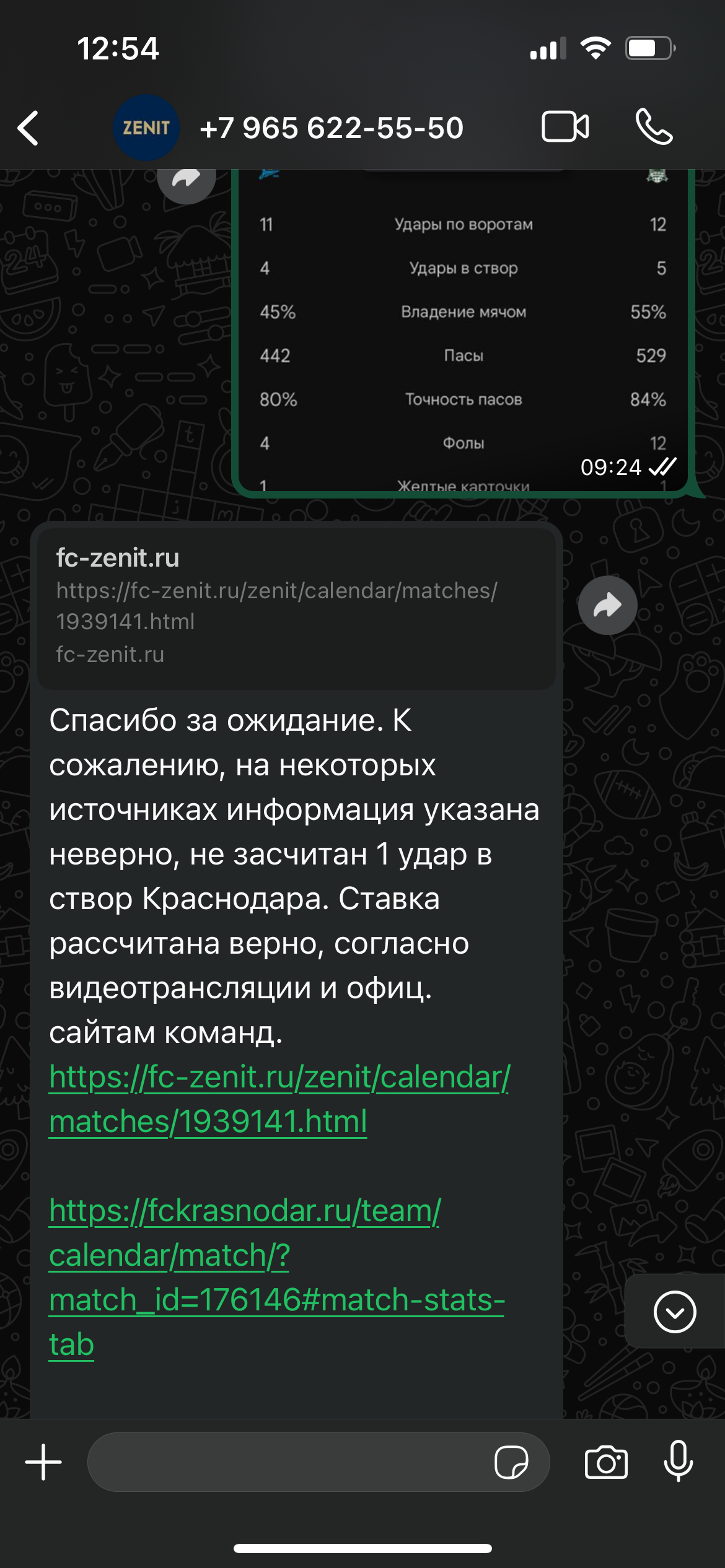Forward the statistics image message
The width and height of the screenshot is (725, 1568).
coord(186,180)
